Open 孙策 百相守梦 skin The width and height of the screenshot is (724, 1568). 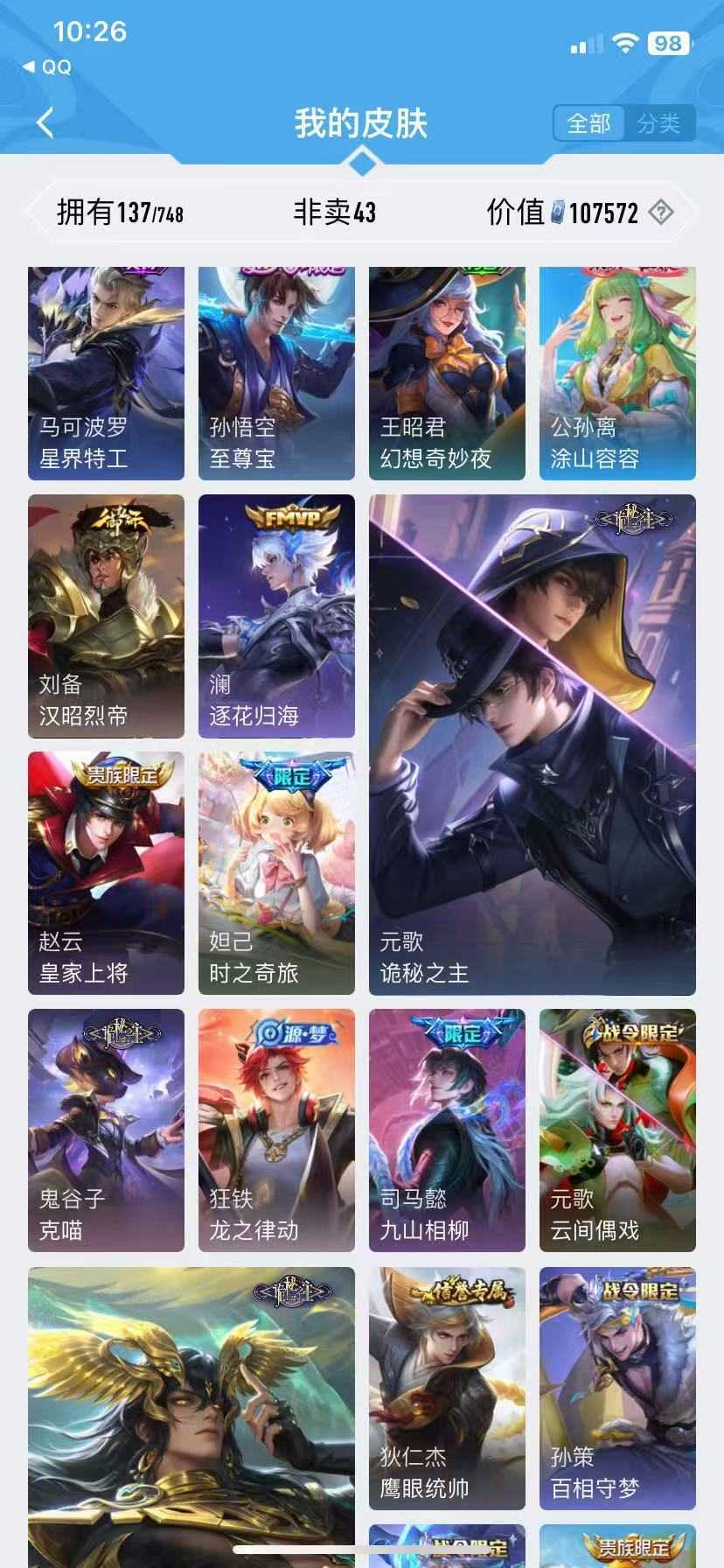pos(617,1389)
